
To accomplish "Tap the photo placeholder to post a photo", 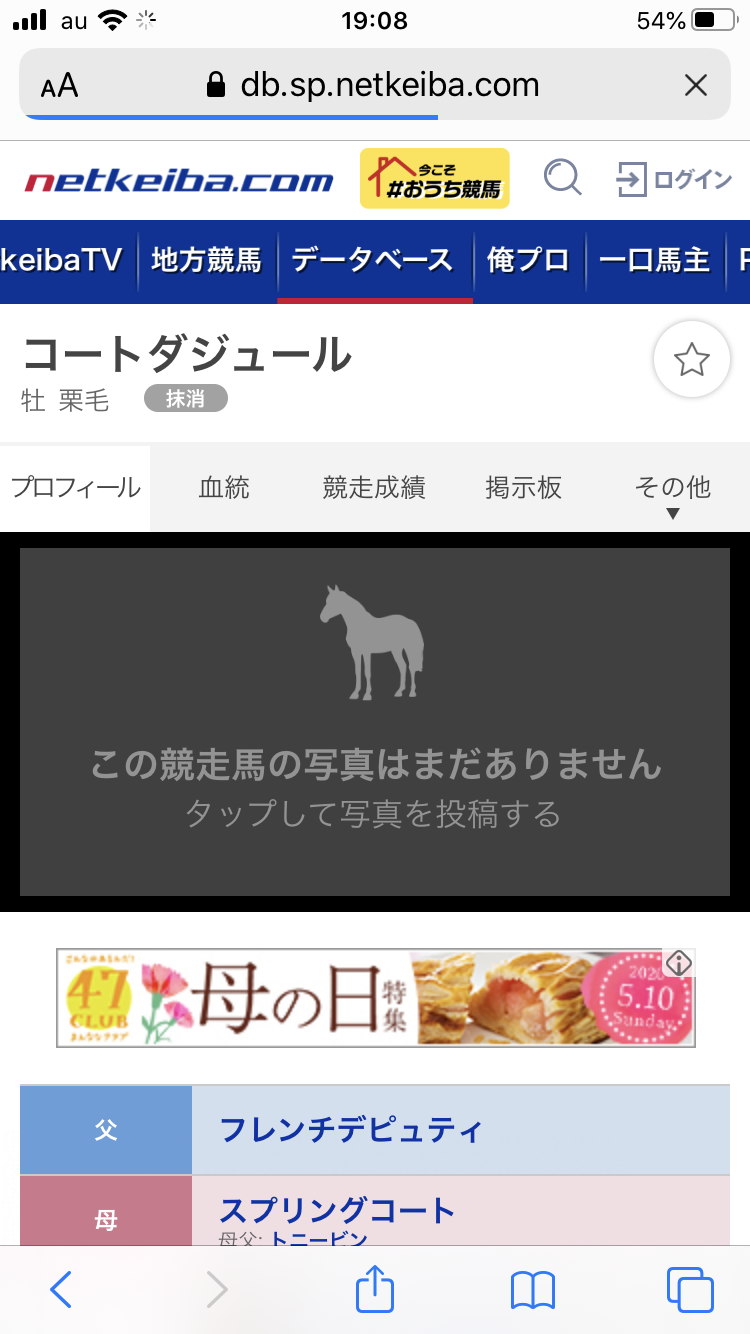I will (374, 722).
